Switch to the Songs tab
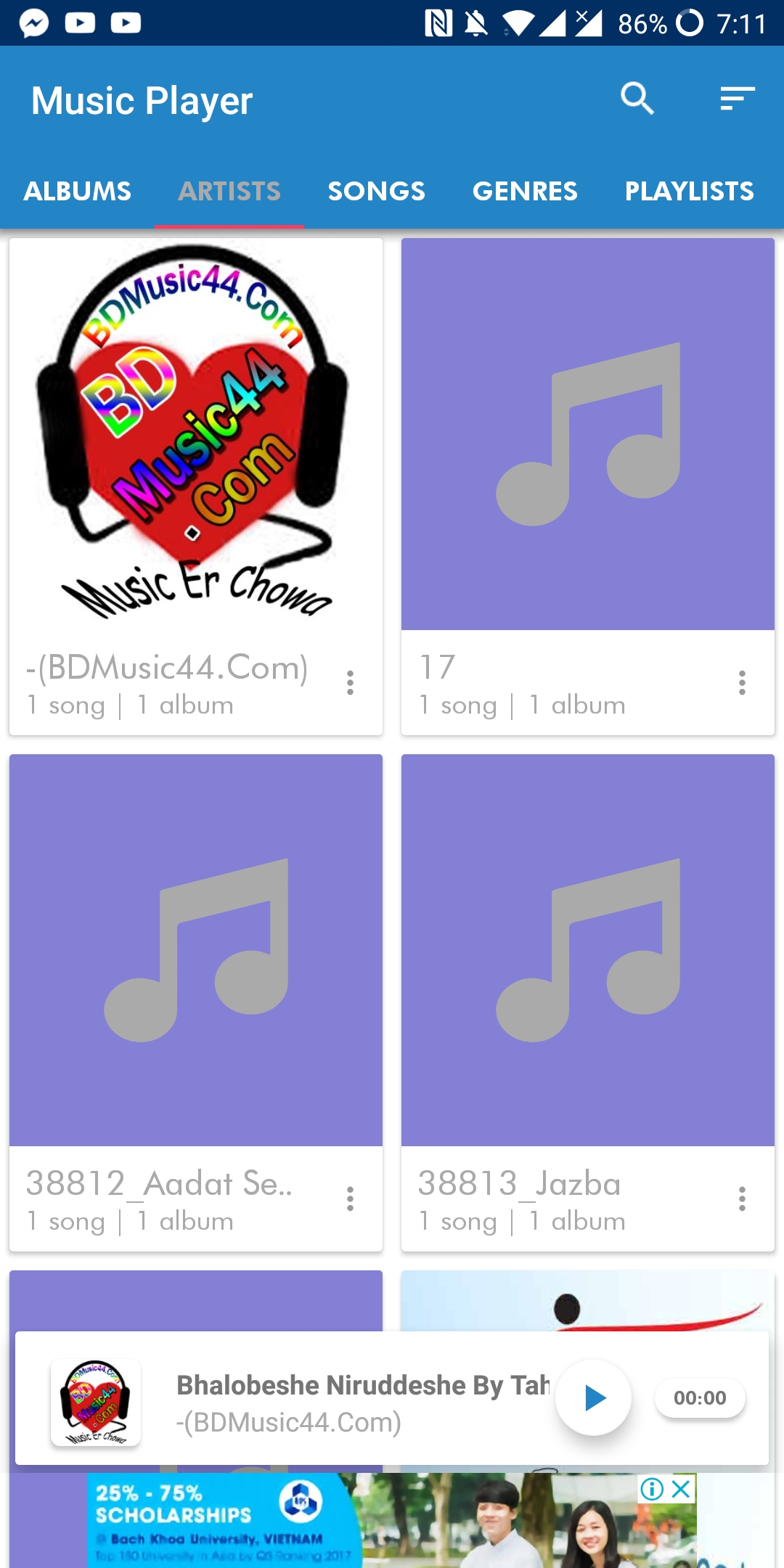This screenshot has height=1568, width=784. pos(376,192)
